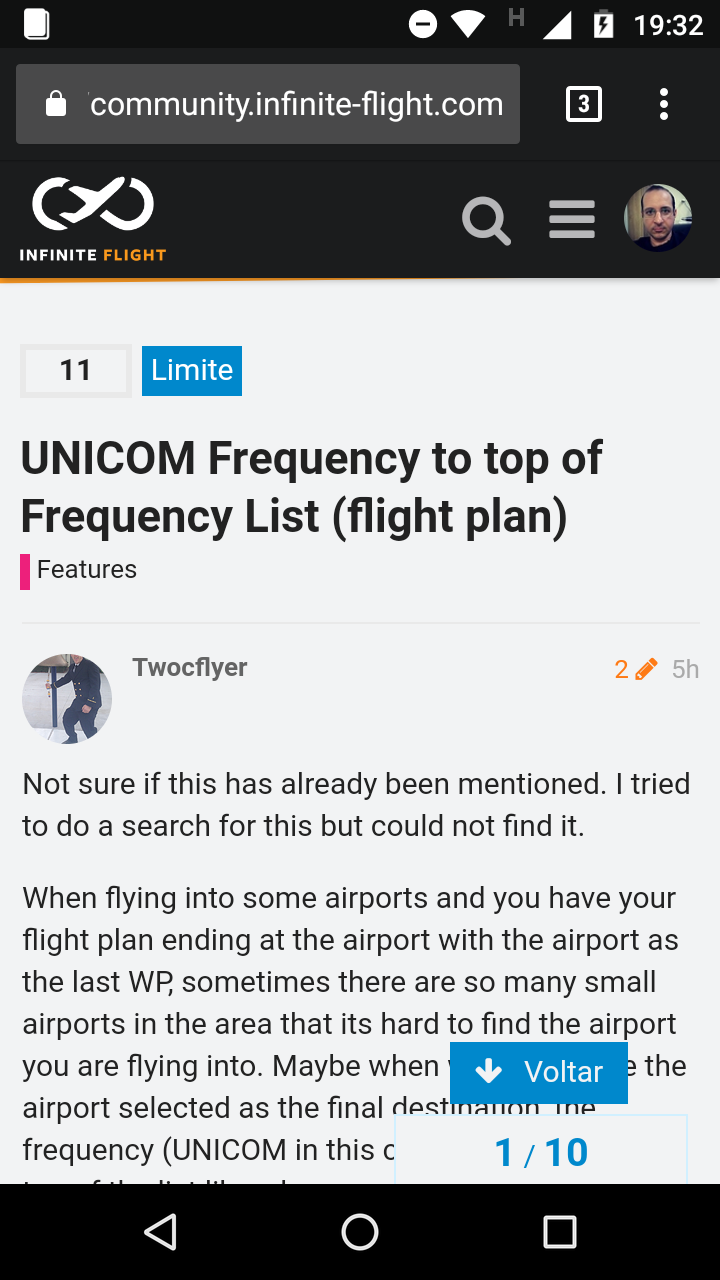Open the browser overflow menu

pyautogui.click(x=664, y=104)
